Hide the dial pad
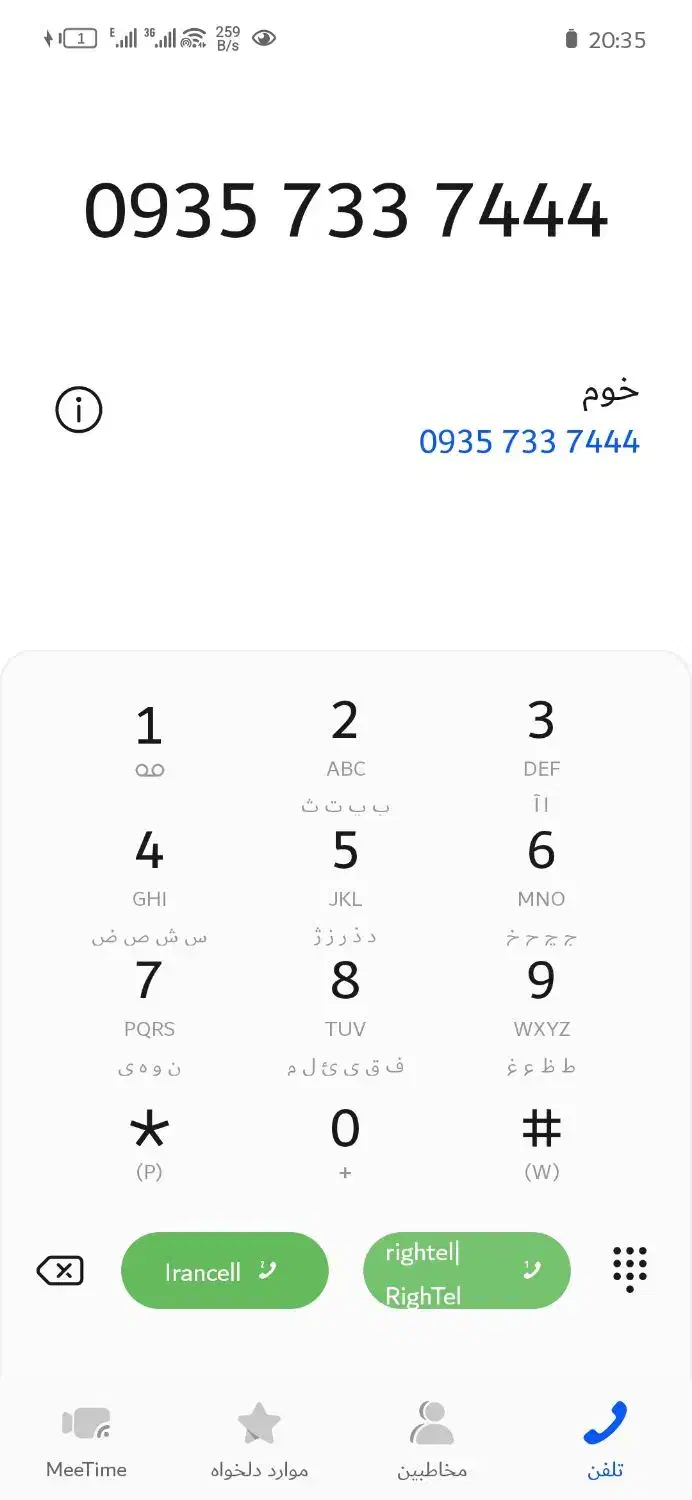Image resolution: width=692 pixels, height=1500 pixels. tap(630, 1271)
